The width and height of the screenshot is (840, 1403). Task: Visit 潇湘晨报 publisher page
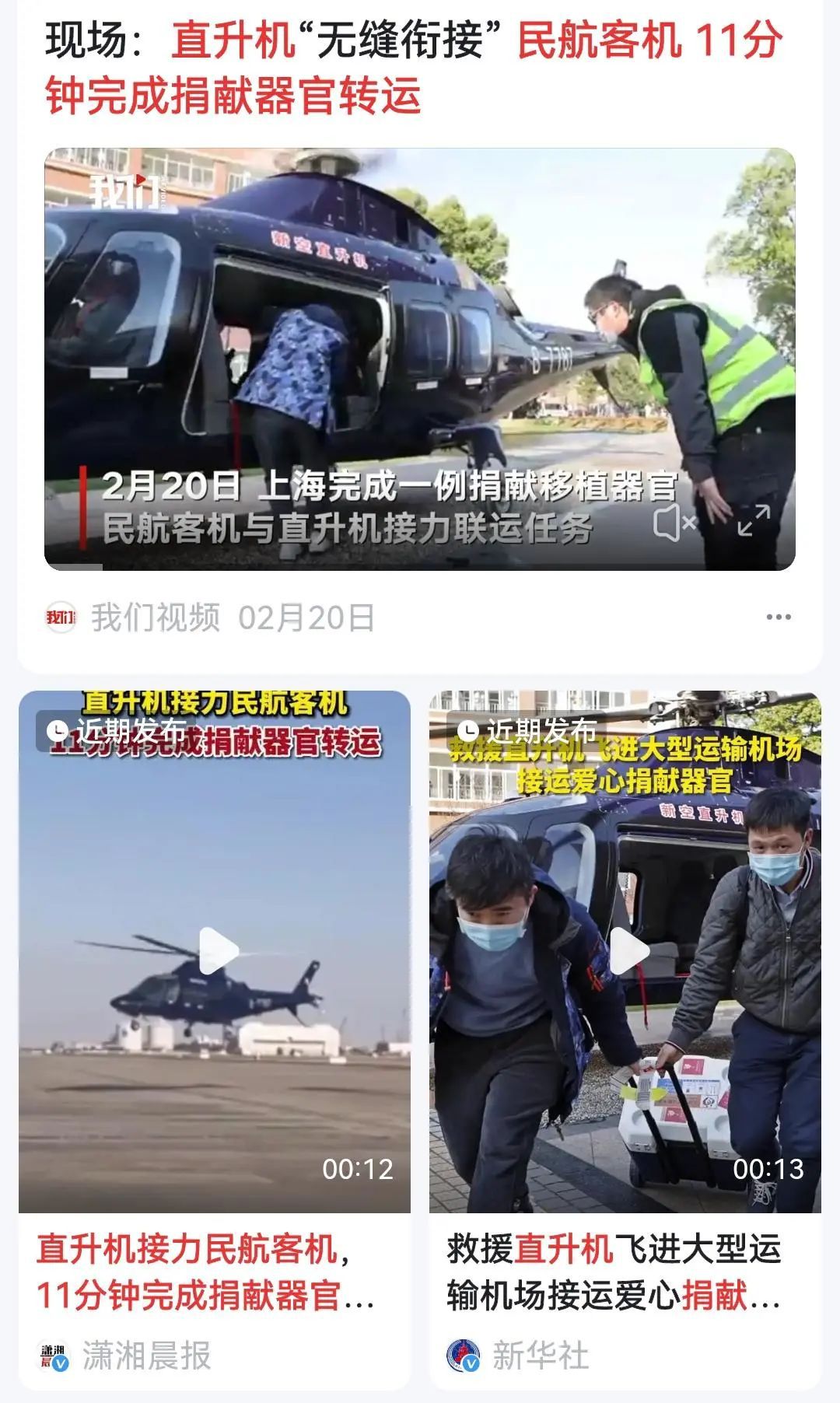tap(145, 1356)
